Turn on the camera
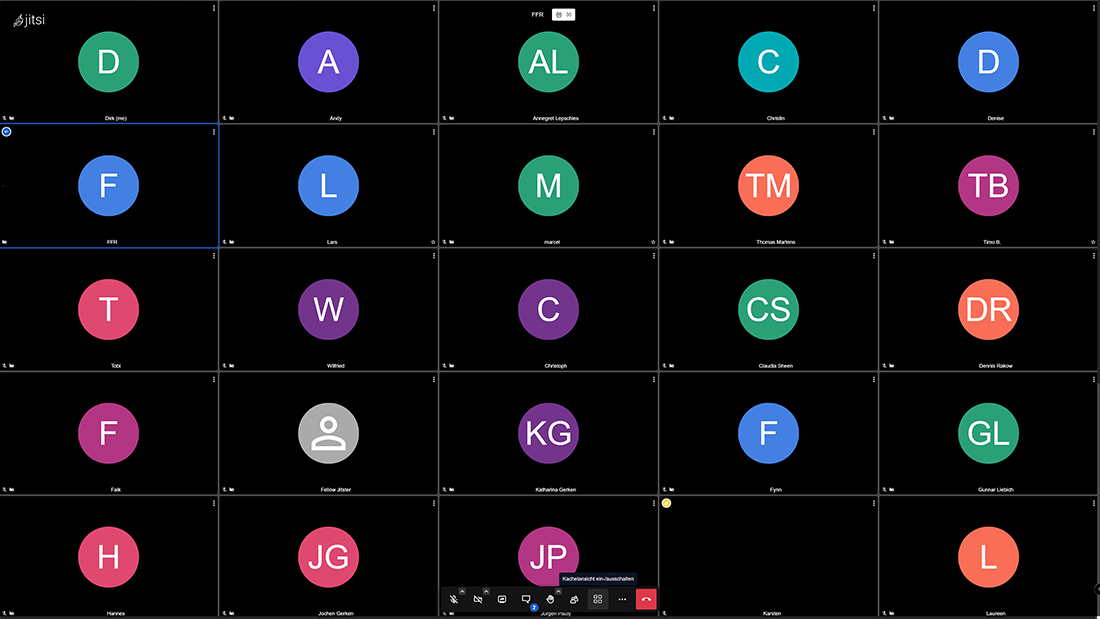Screen dimensions: 1100x619 pyautogui.click(x=478, y=599)
